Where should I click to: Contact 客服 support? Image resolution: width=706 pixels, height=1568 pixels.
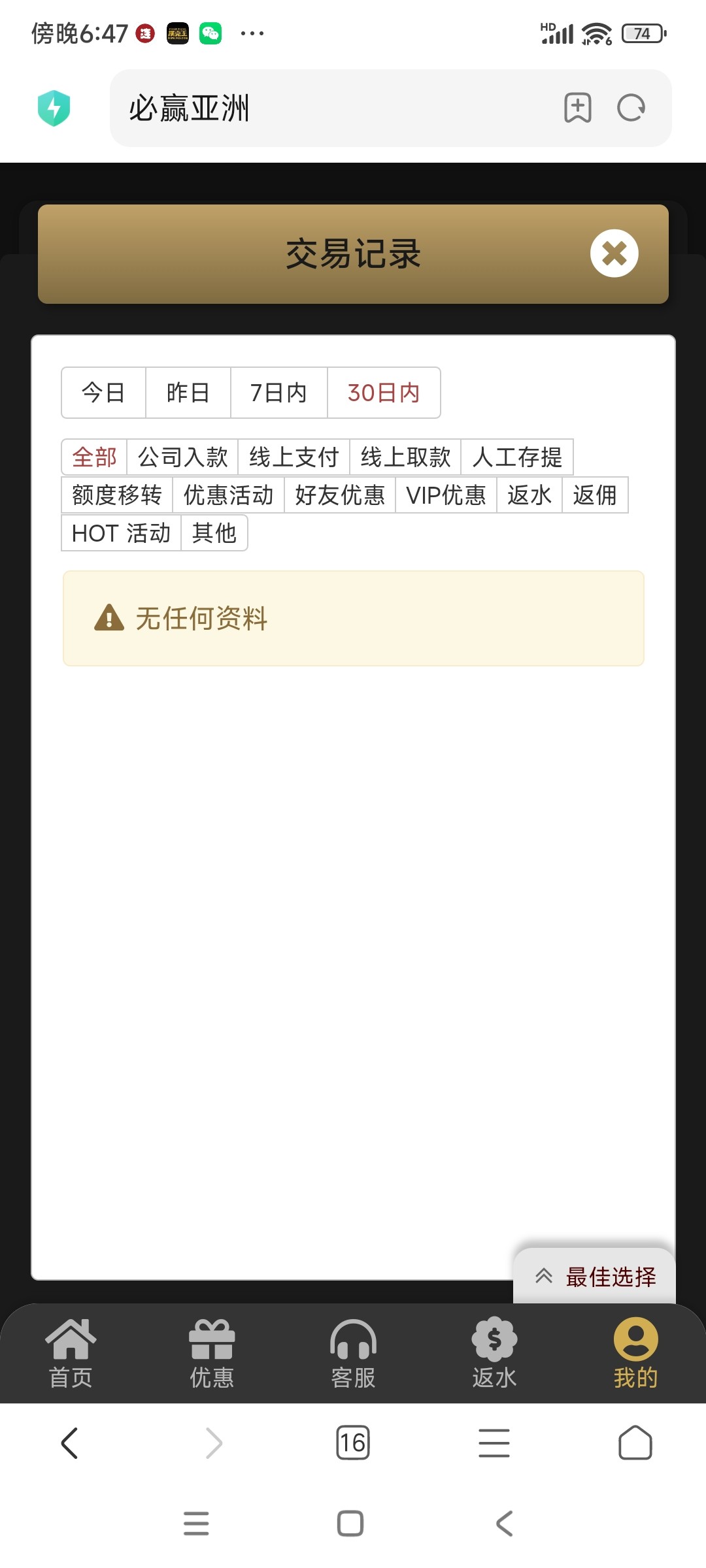pos(353,1352)
